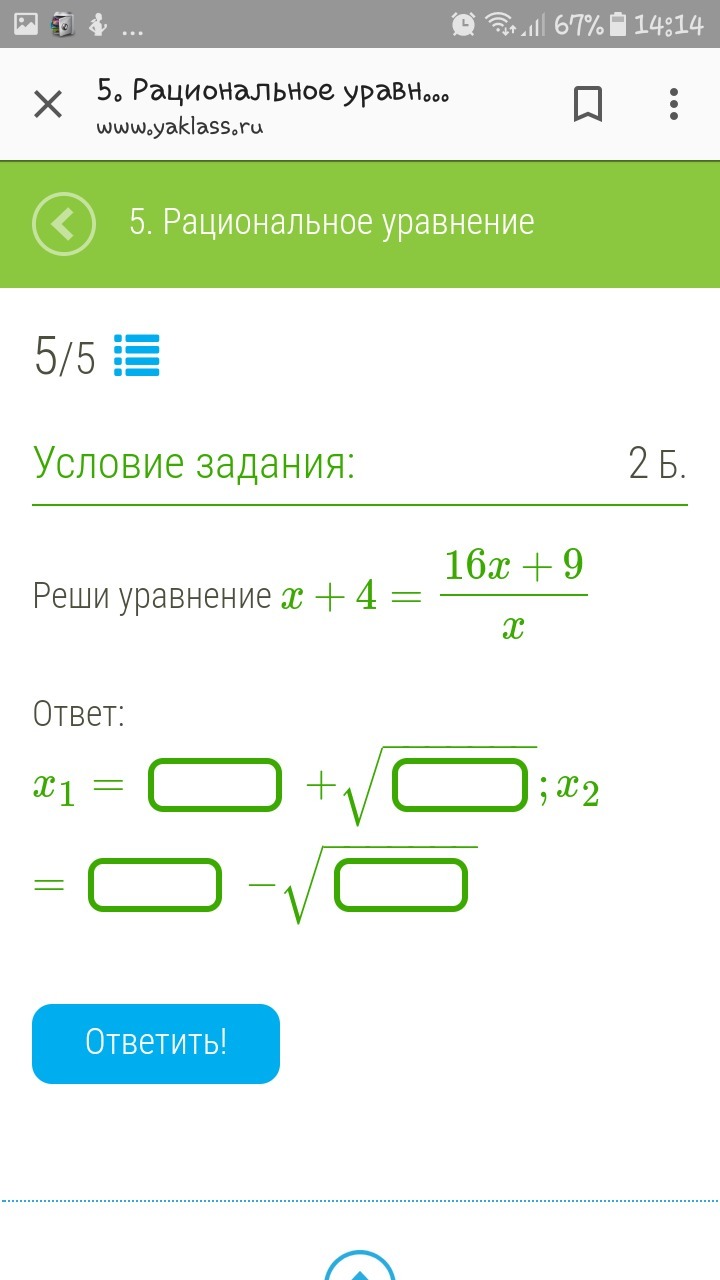Image resolution: width=720 pixels, height=1280 pixels.
Task: Tap the first input box for x1
Action: pos(215,785)
